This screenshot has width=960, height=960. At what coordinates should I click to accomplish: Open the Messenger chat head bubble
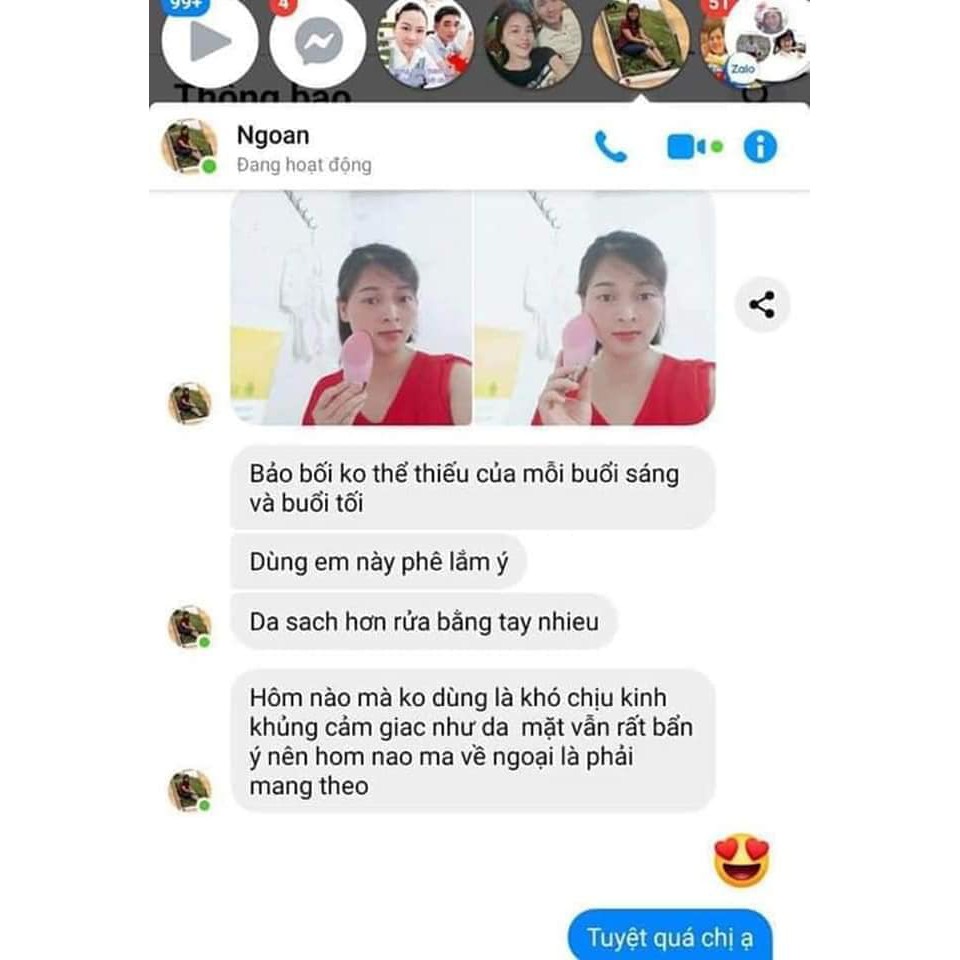[x=318, y=42]
